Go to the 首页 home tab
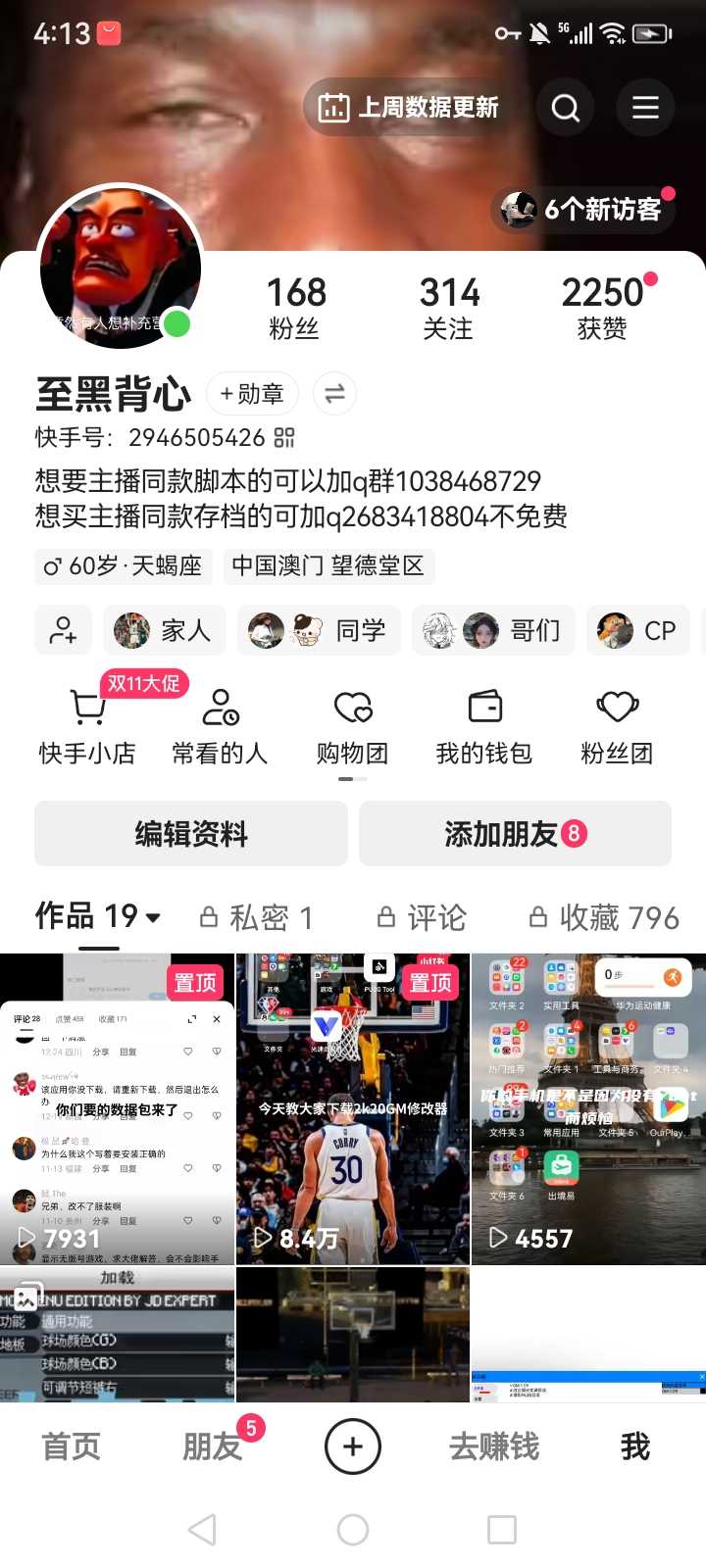Screen dimensions: 706x1568 coord(71,1446)
